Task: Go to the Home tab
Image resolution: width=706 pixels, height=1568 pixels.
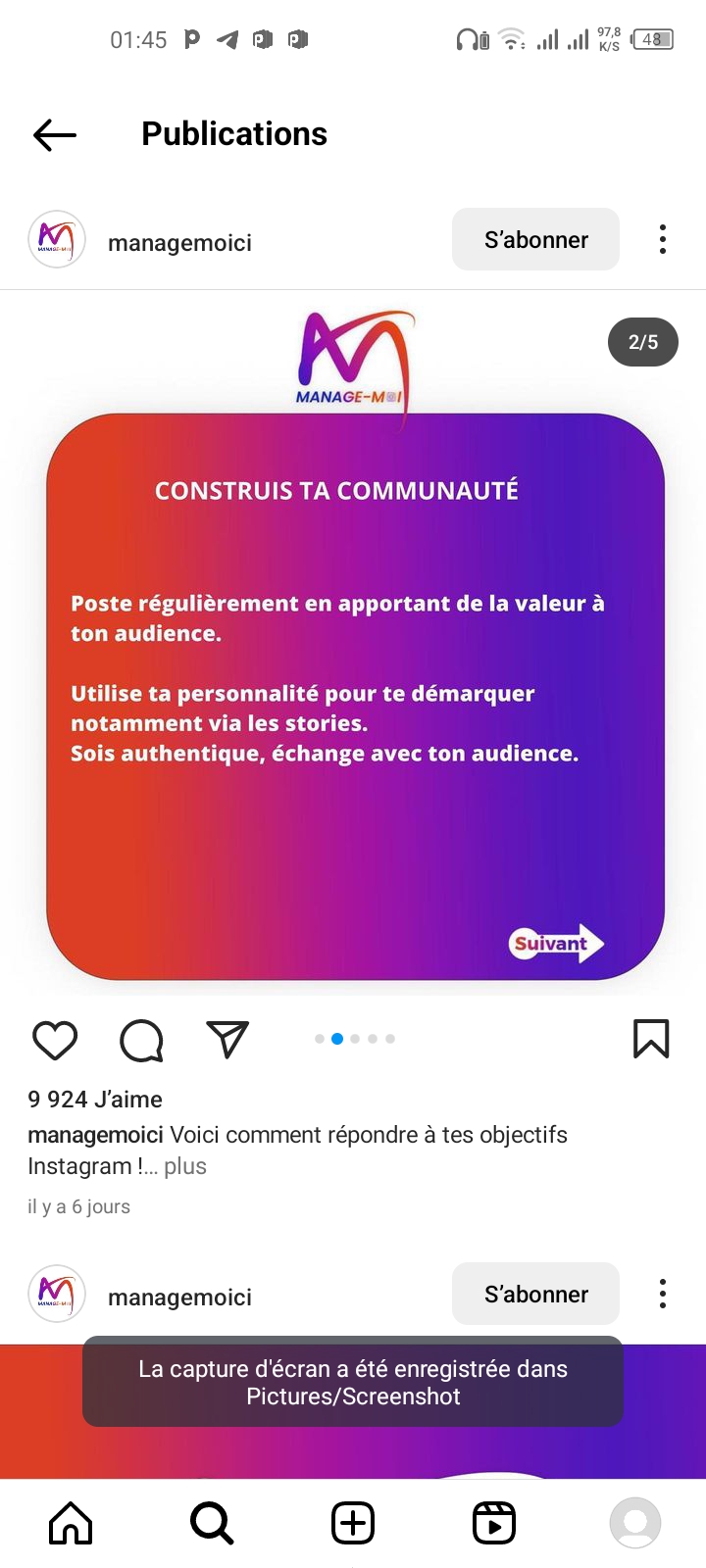Action: [71, 1523]
